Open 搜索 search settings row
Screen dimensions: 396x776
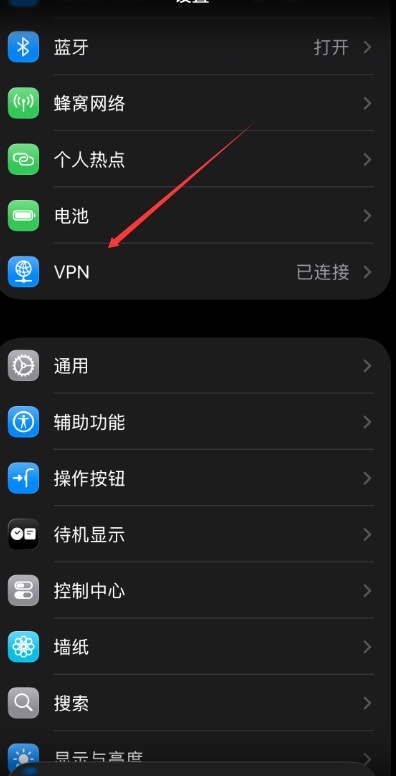(x=195, y=703)
